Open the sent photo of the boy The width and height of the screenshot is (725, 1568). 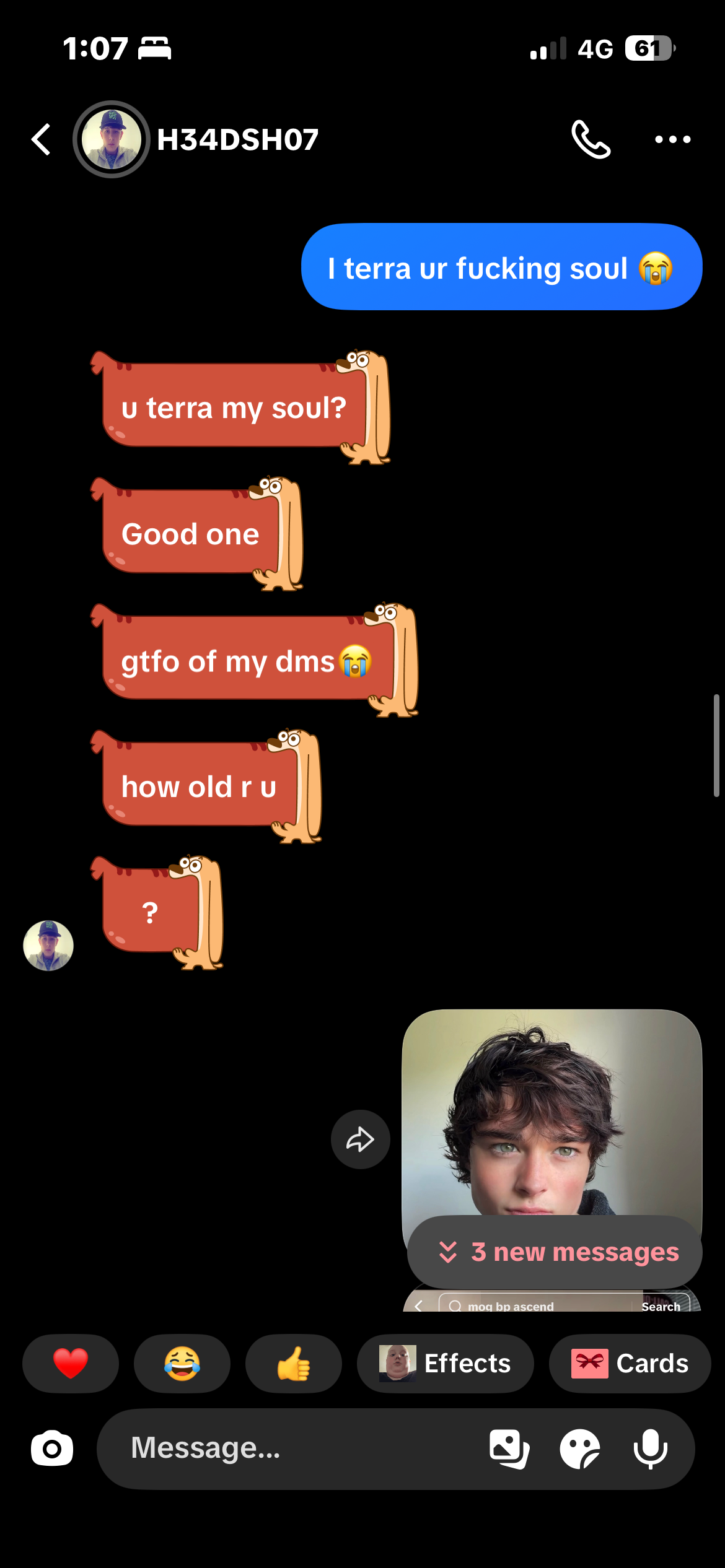click(x=551, y=1115)
